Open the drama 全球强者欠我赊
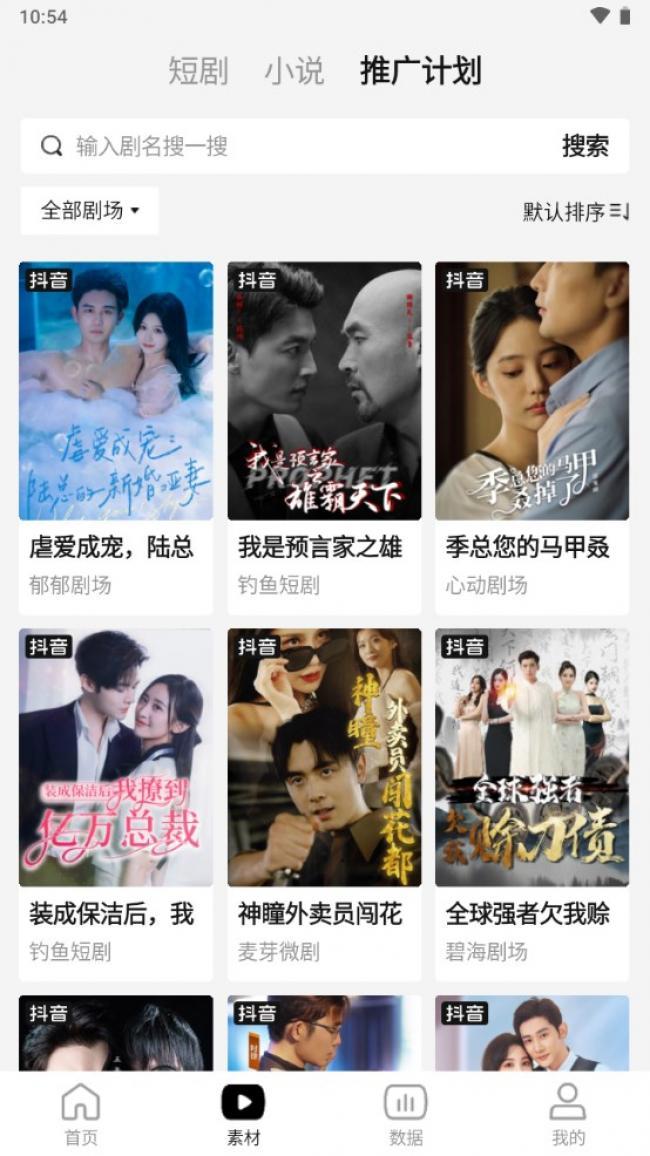The height and width of the screenshot is (1156, 650). point(532,804)
